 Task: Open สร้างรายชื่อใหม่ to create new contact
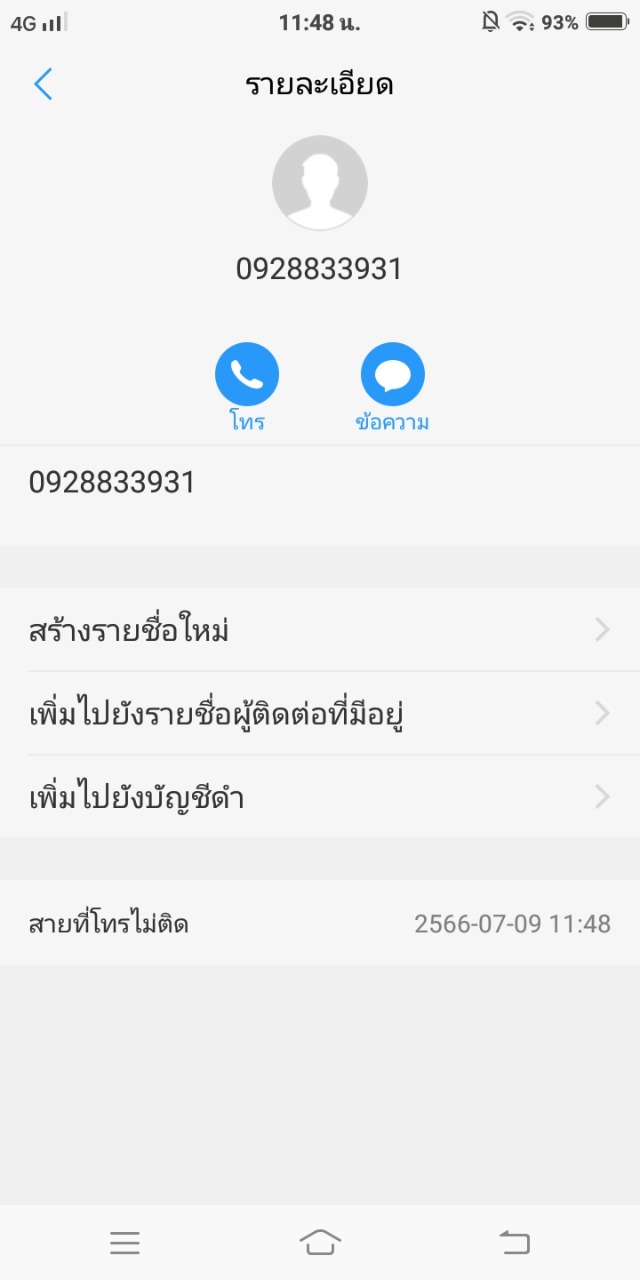pos(320,630)
